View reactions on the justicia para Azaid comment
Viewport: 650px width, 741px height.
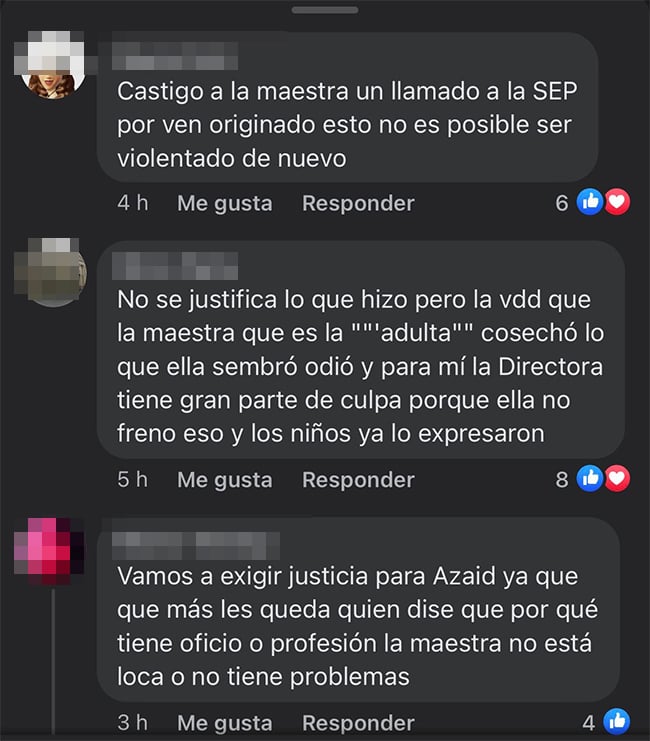click(607, 722)
